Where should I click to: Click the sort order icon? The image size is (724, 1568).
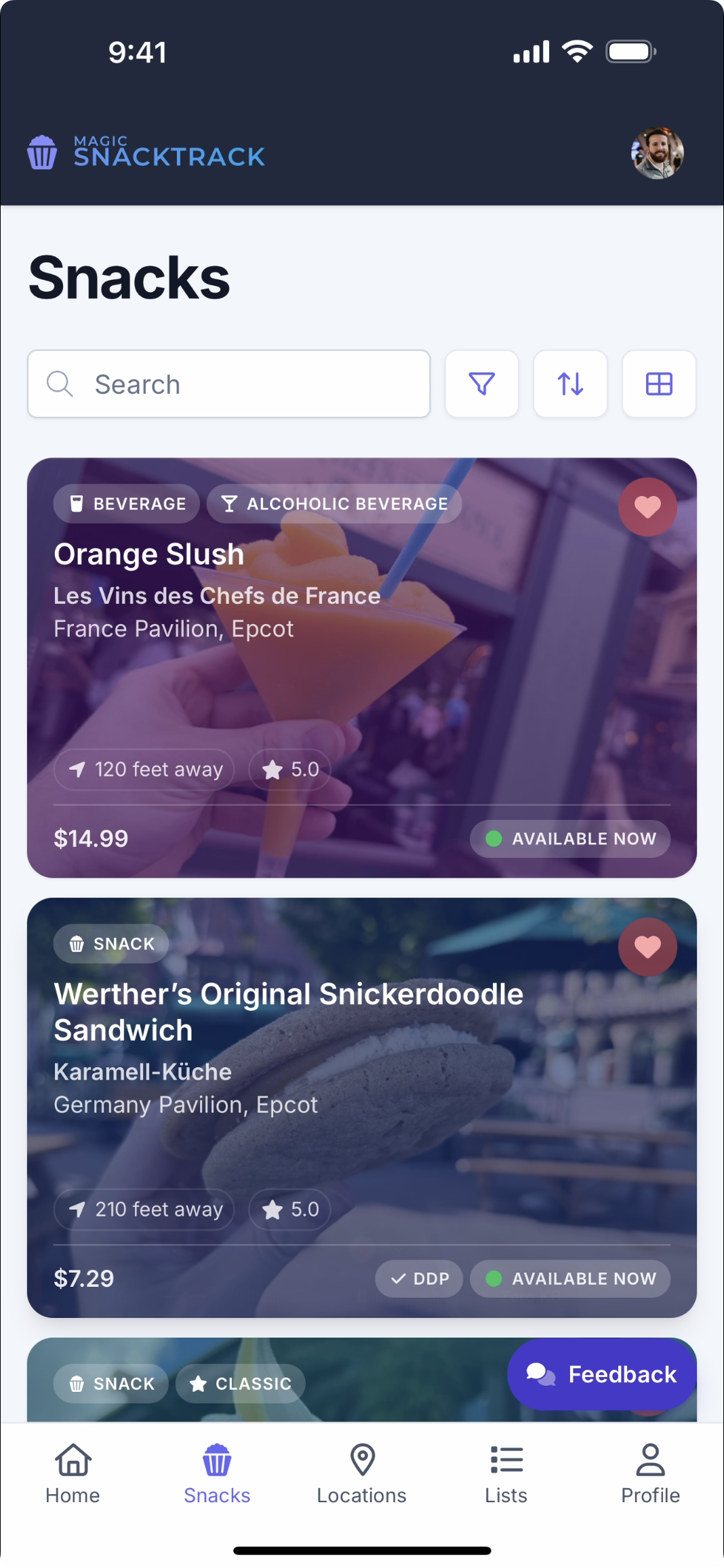pyautogui.click(x=570, y=384)
